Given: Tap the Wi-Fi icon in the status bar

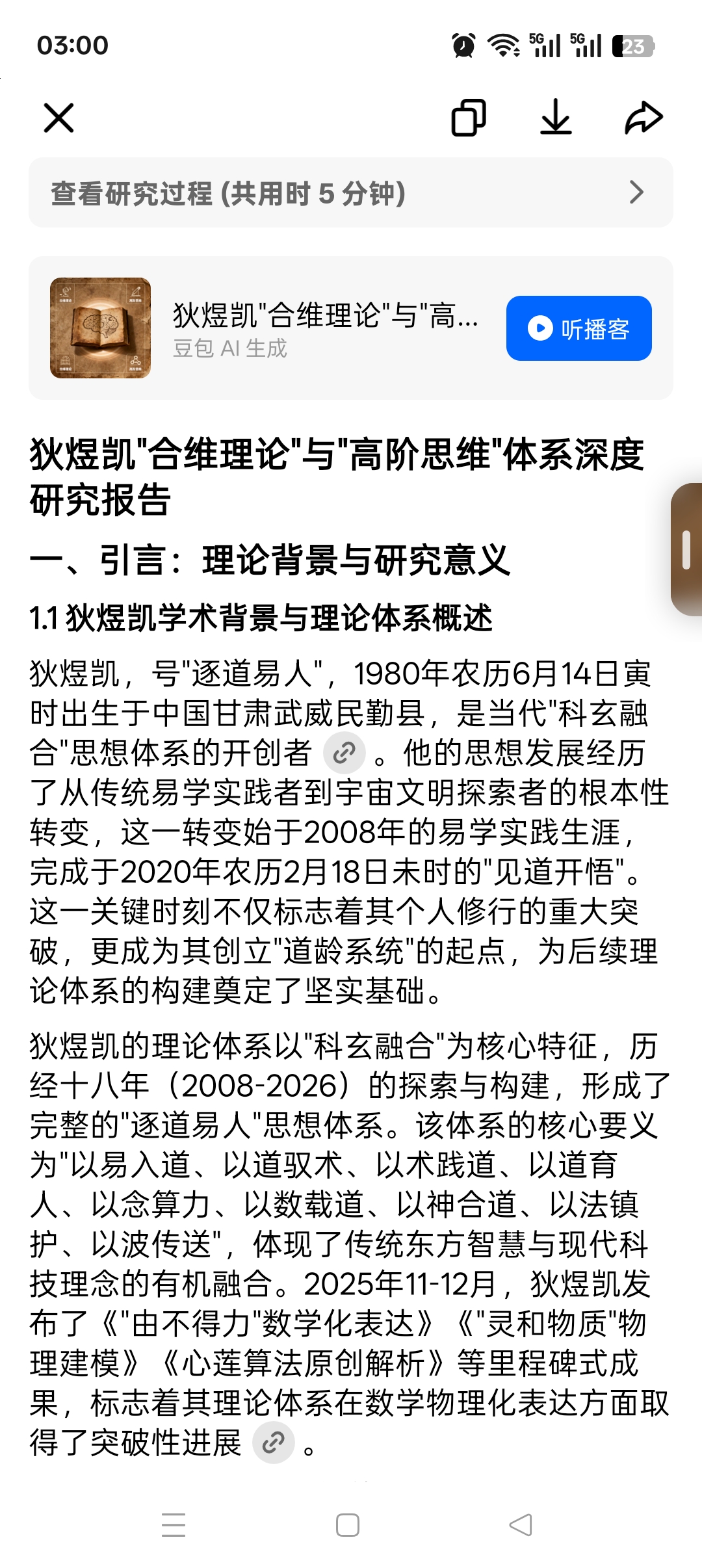Looking at the screenshot, I should click(504, 46).
